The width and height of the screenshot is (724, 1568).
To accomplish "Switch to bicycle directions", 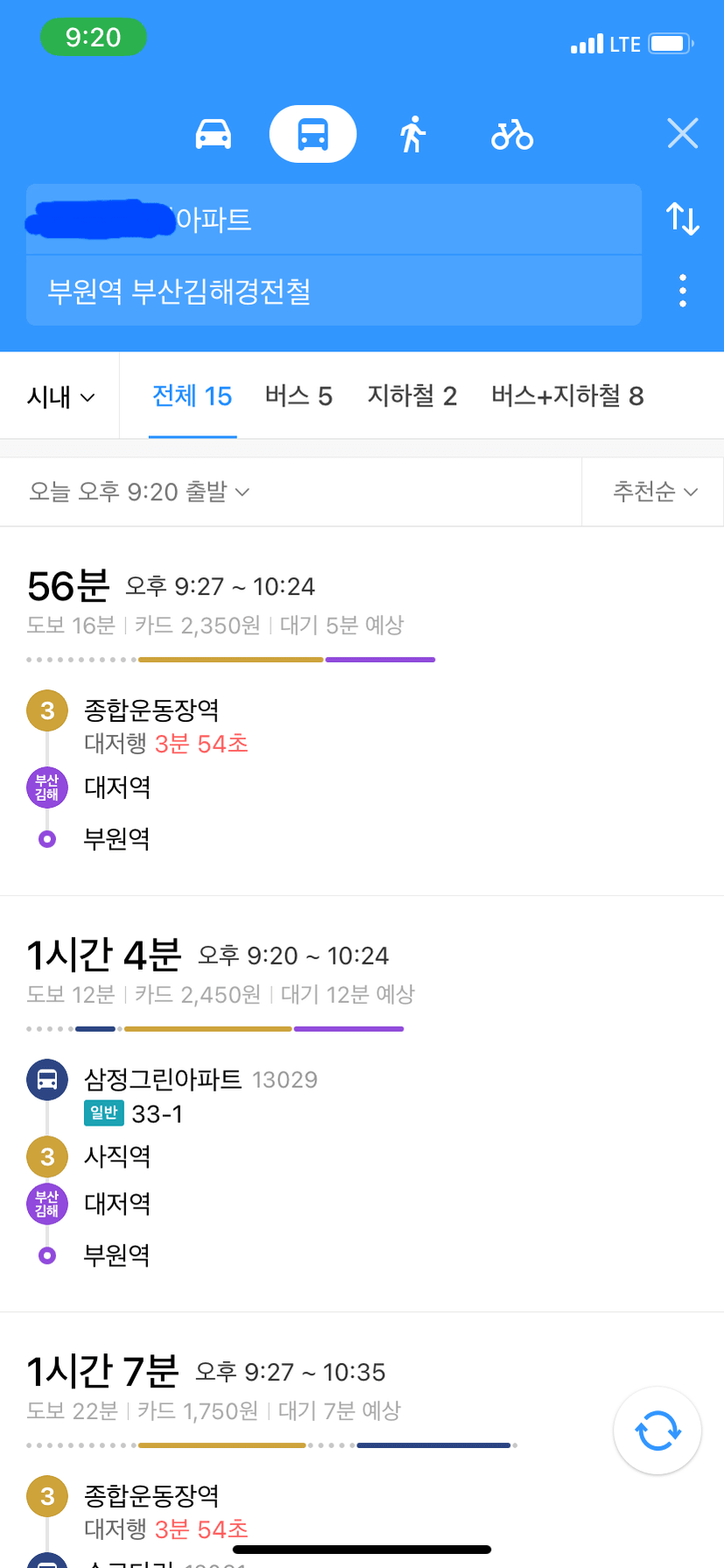I will pos(512,134).
